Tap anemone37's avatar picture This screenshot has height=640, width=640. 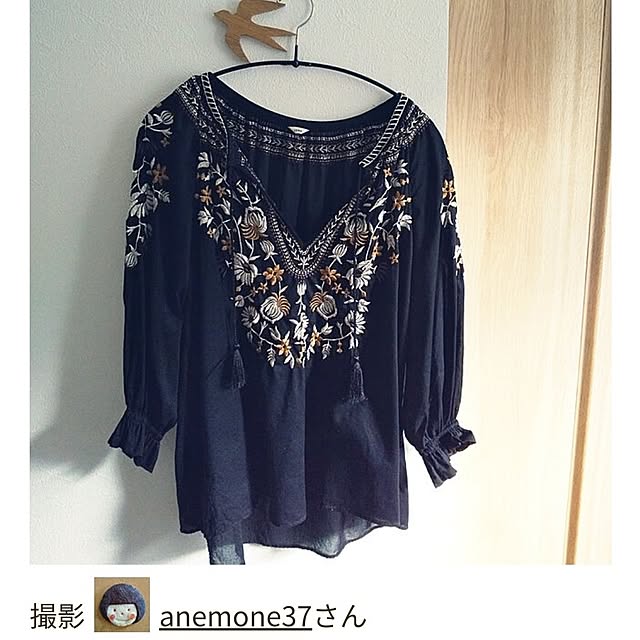(121, 605)
